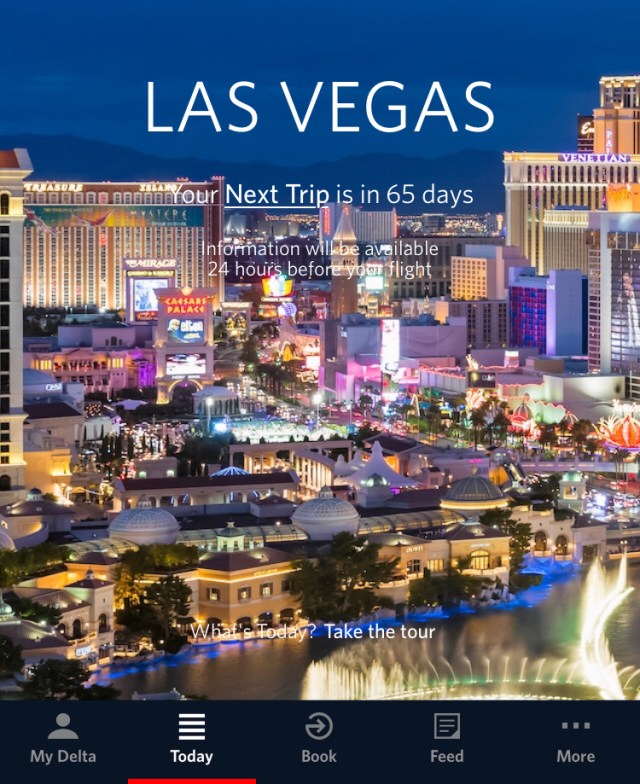Switch to the My Delta tab
Image resolution: width=640 pixels, height=784 pixels.
click(x=63, y=740)
